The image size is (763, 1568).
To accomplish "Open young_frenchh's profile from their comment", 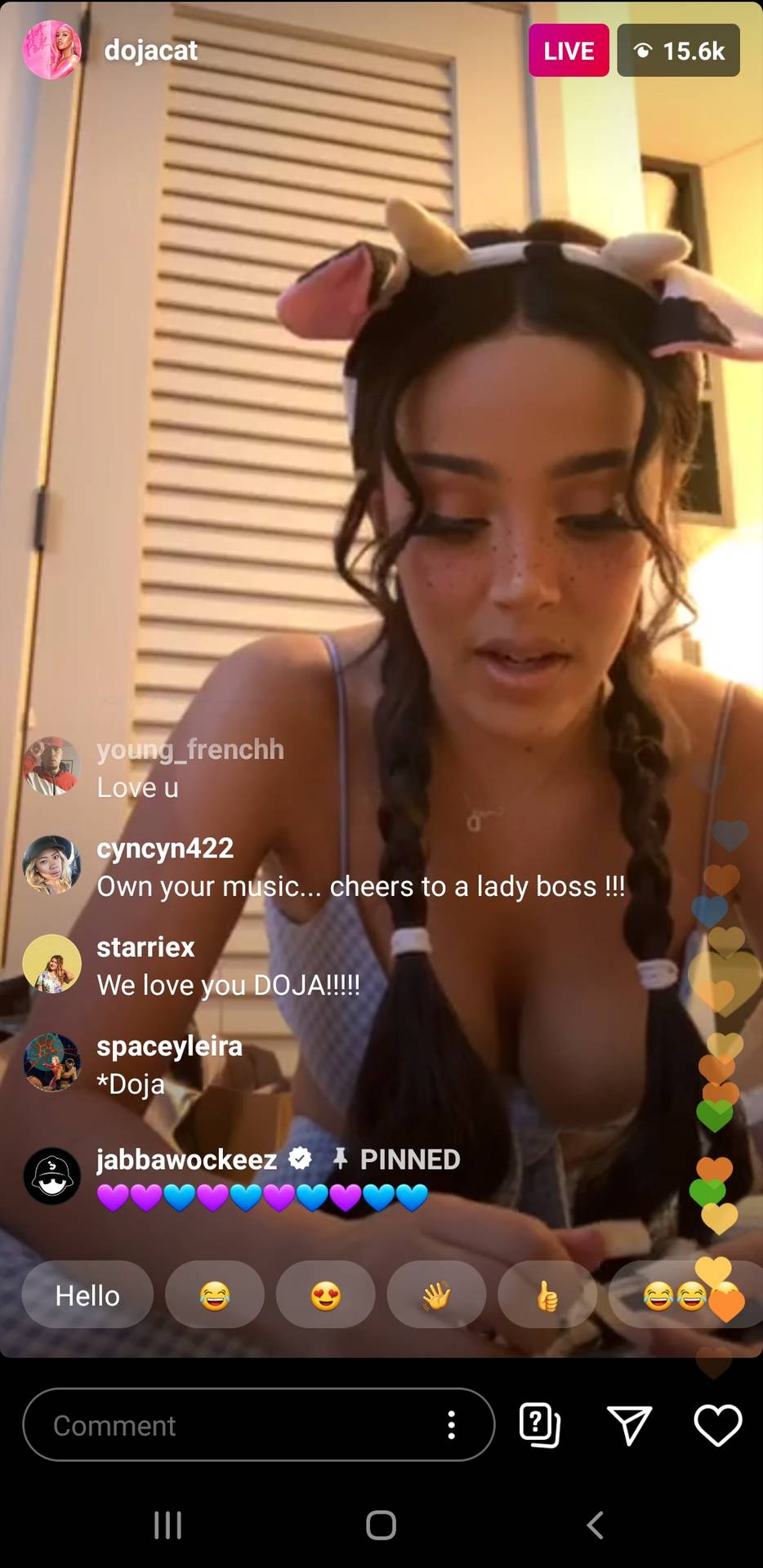I will tap(52, 765).
